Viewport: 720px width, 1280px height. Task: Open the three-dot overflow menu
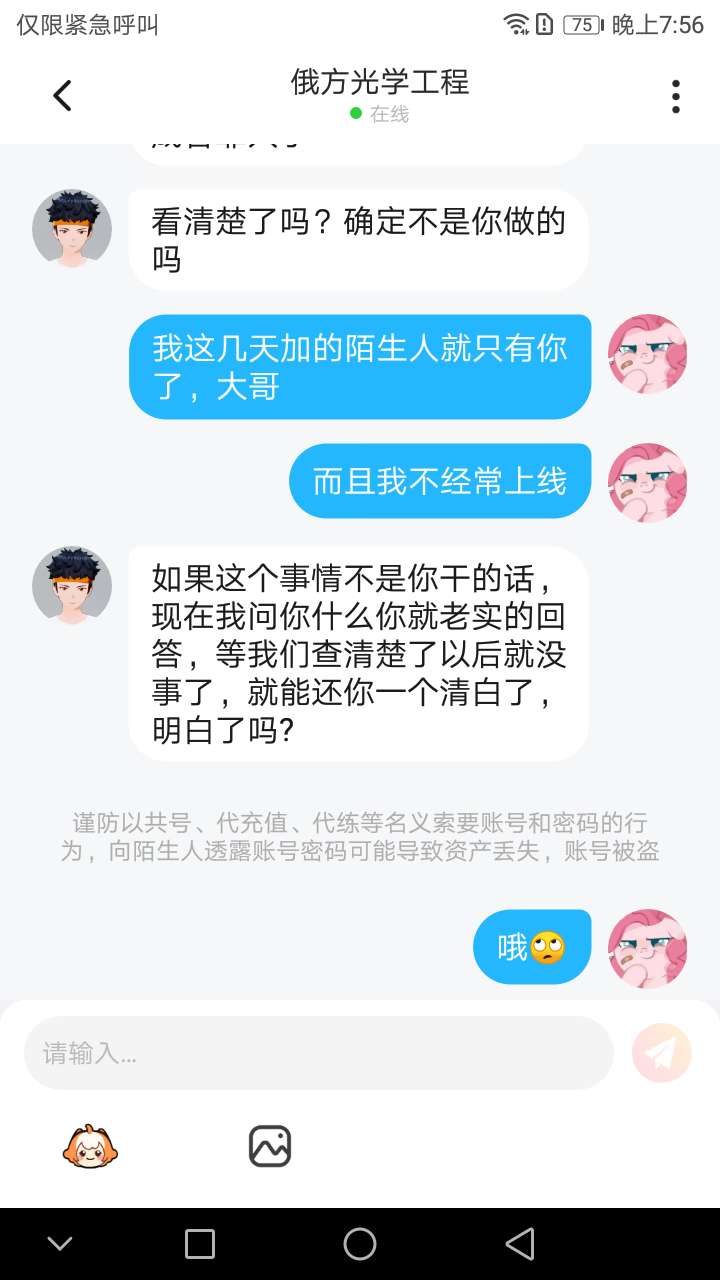[676, 96]
